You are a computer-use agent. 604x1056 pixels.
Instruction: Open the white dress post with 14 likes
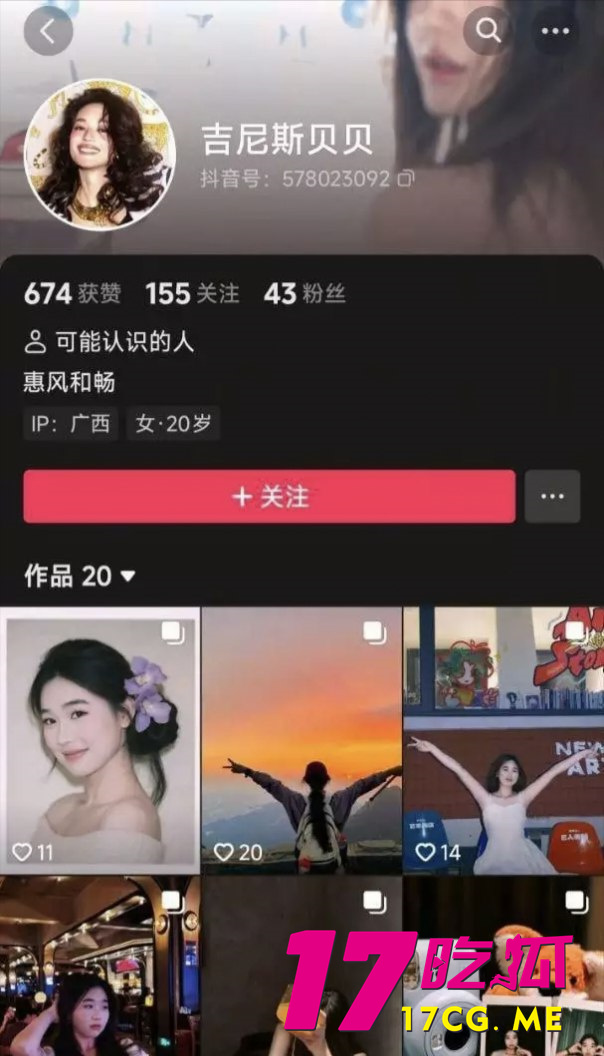pos(503,740)
